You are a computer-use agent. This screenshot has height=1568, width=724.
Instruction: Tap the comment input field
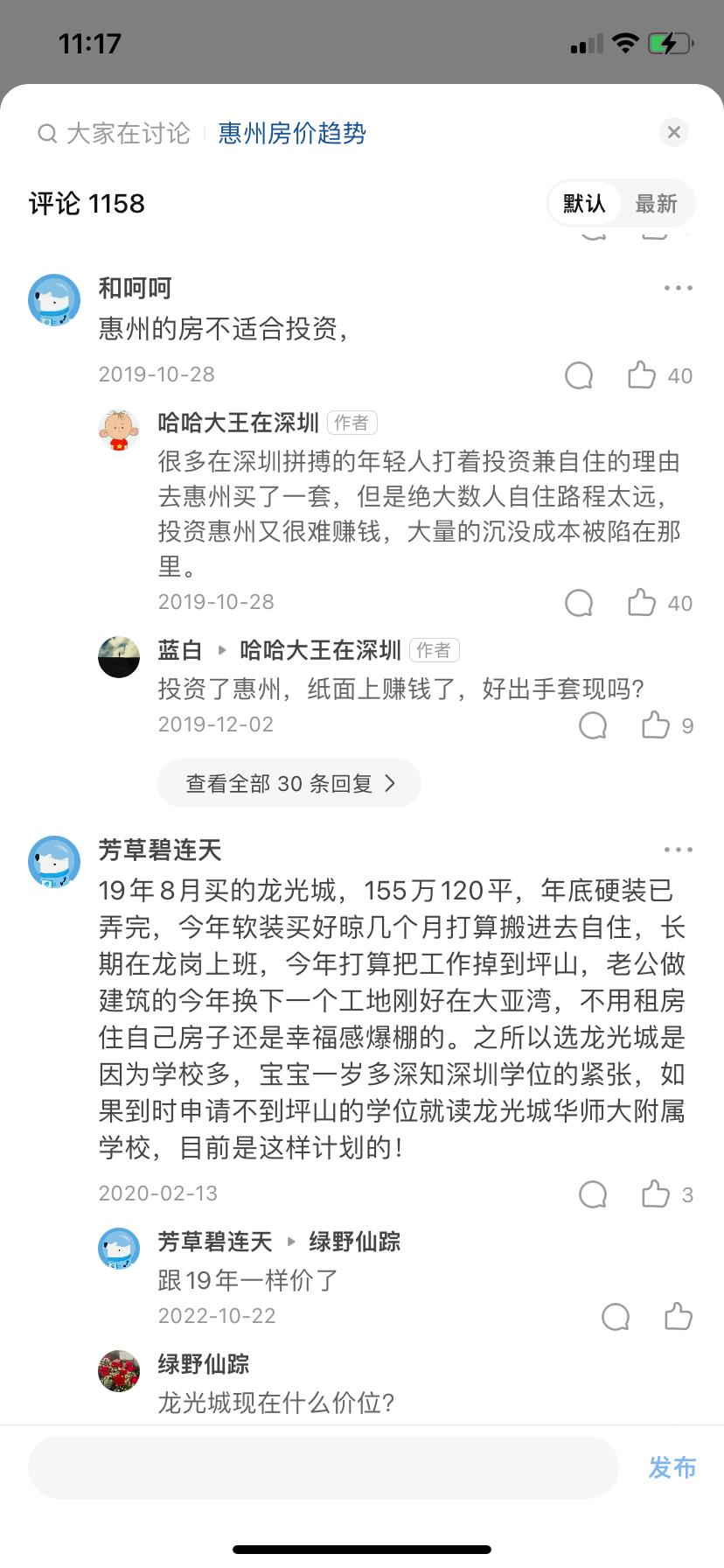[x=324, y=1467]
